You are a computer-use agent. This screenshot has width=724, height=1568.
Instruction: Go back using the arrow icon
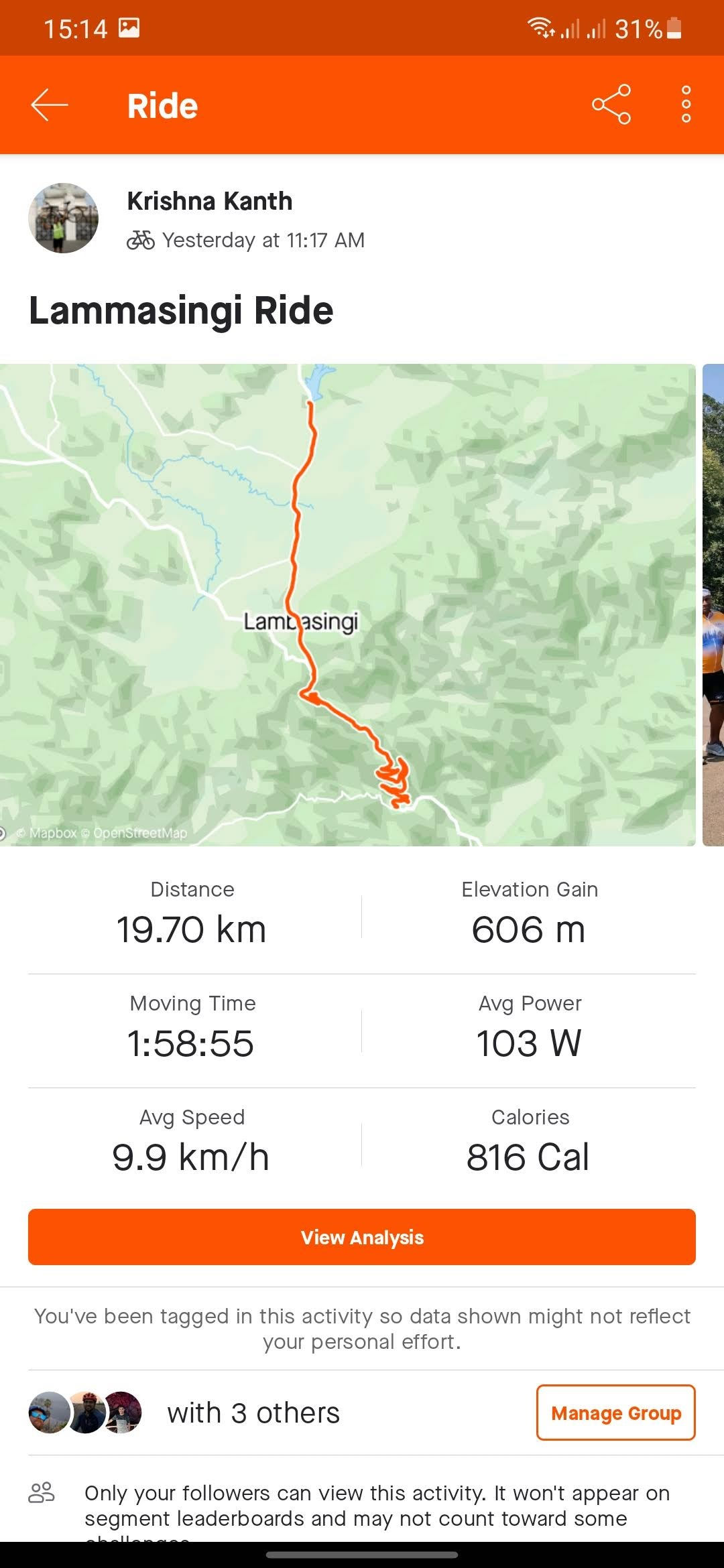pyautogui.click(x=50, y=105)
